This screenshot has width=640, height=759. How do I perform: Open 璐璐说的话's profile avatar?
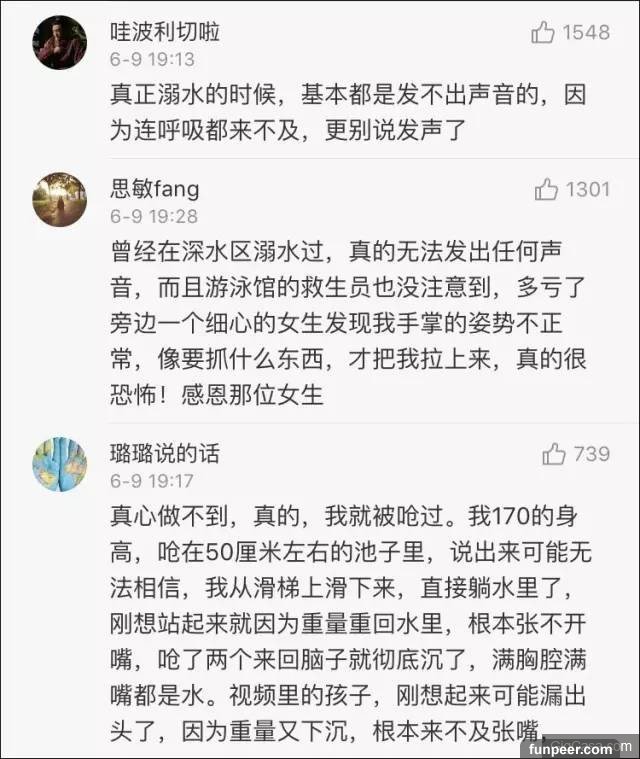60,465
